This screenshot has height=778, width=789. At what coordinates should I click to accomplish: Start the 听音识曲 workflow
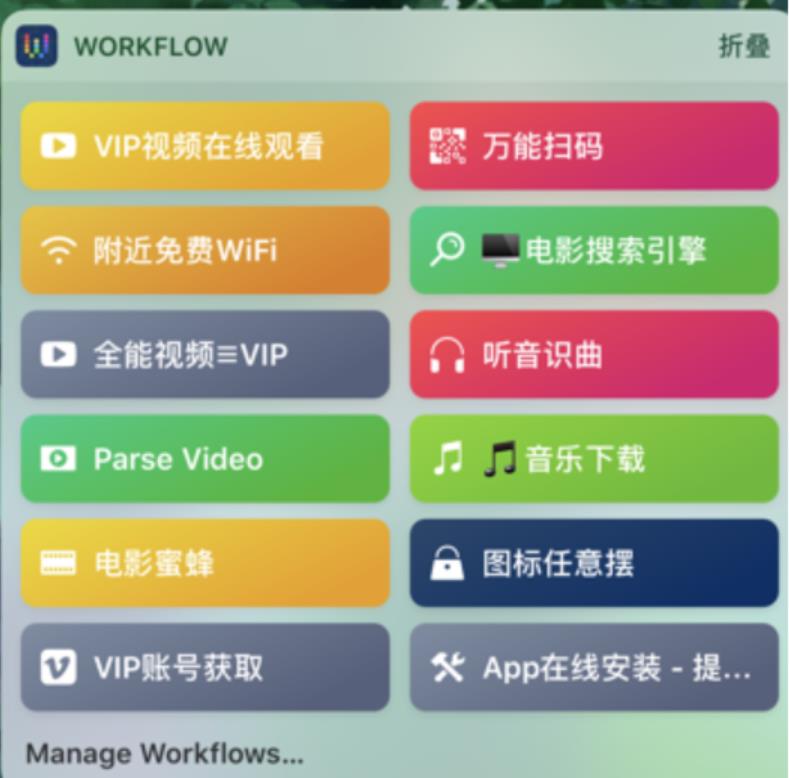[x=594, y=355]
